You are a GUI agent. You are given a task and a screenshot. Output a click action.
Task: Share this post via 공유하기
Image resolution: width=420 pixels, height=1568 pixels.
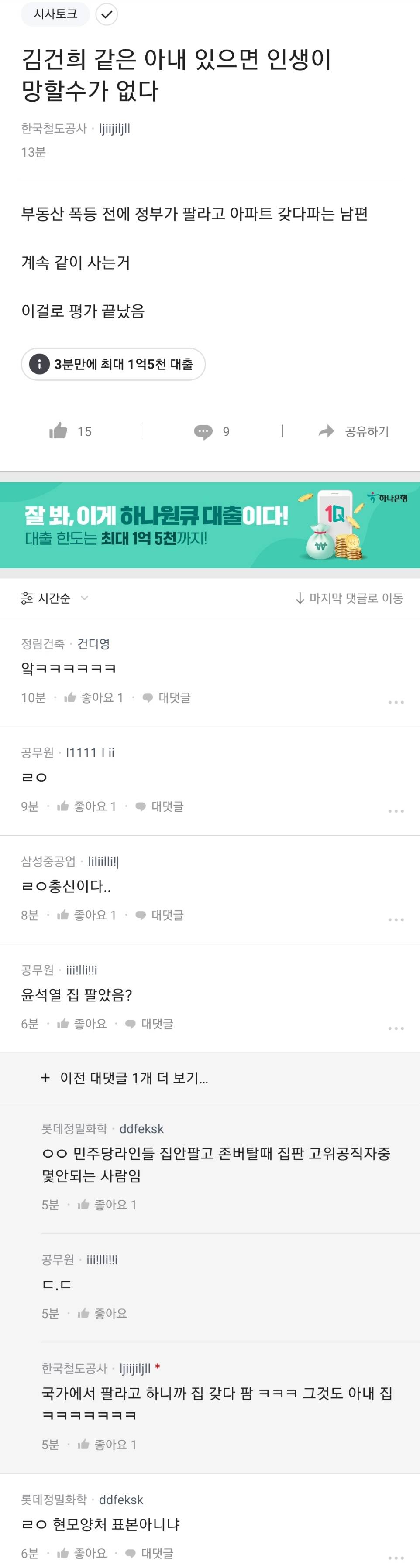[354, 431]
